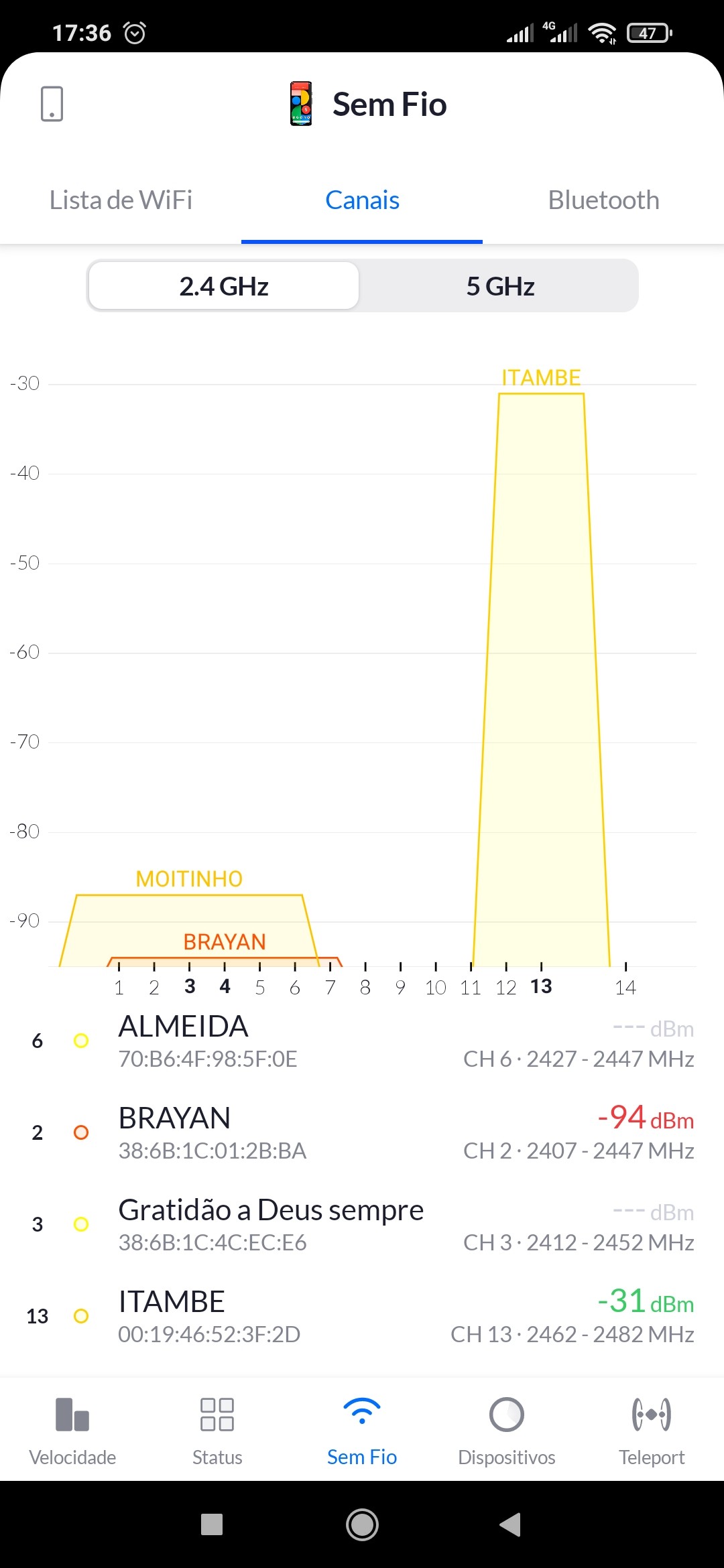Open the BRAYAN network details
Image resolution: width=724 pixels, height=1568 pixels.
[x=362, y=1133]
